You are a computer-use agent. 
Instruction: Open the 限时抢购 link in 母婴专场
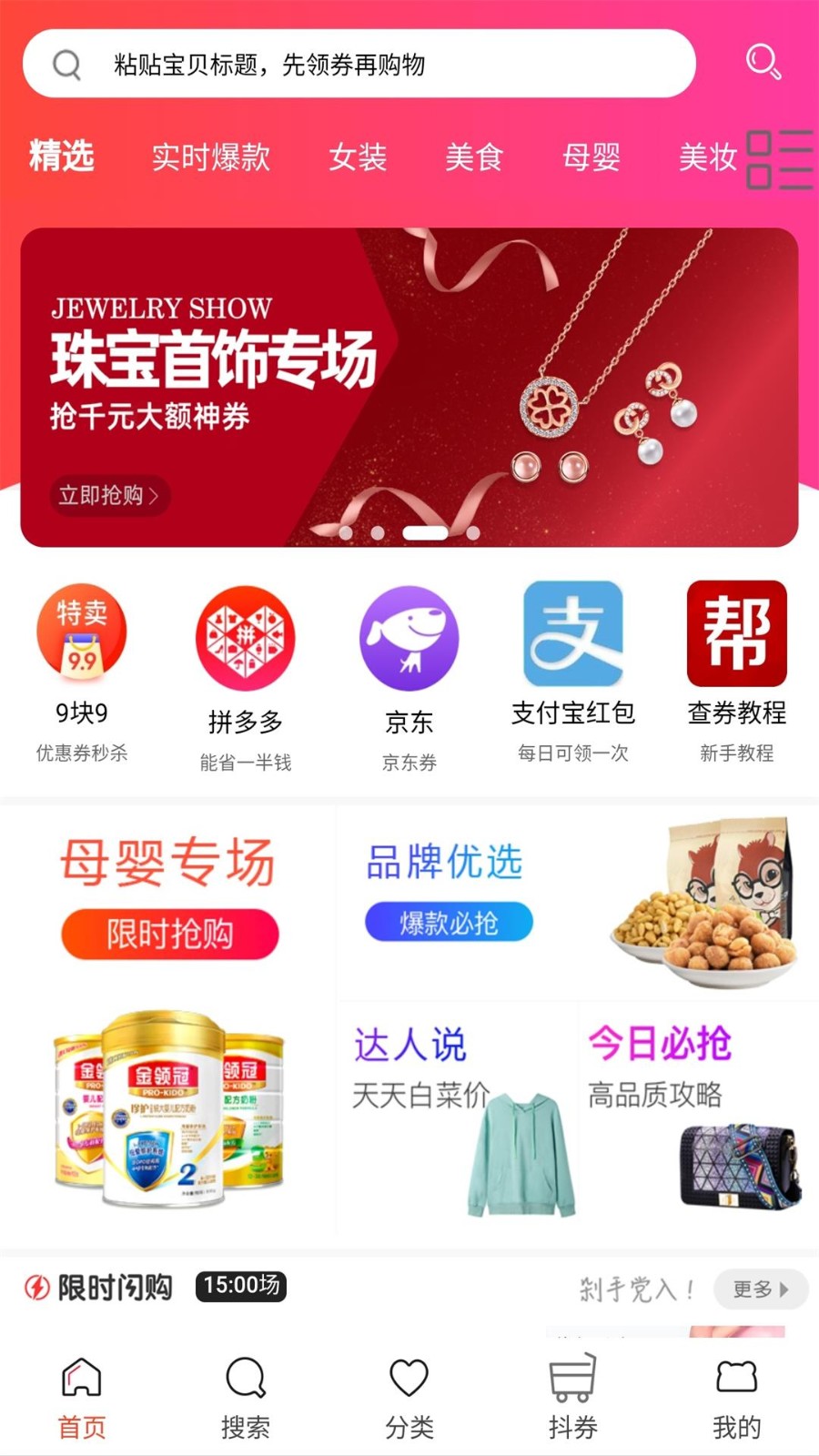169,934
